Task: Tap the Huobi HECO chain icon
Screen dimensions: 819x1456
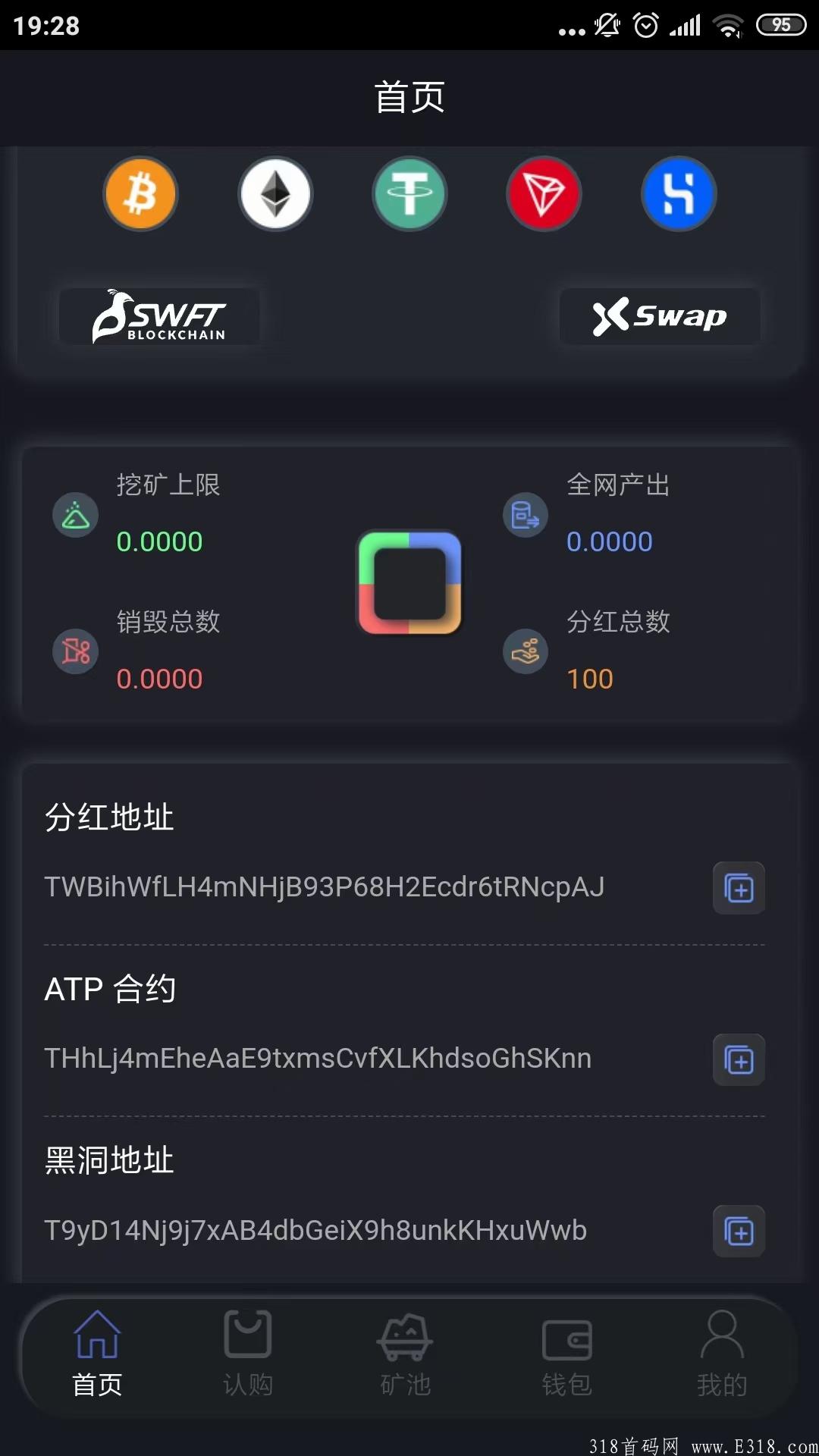Action: pos(678,193)
